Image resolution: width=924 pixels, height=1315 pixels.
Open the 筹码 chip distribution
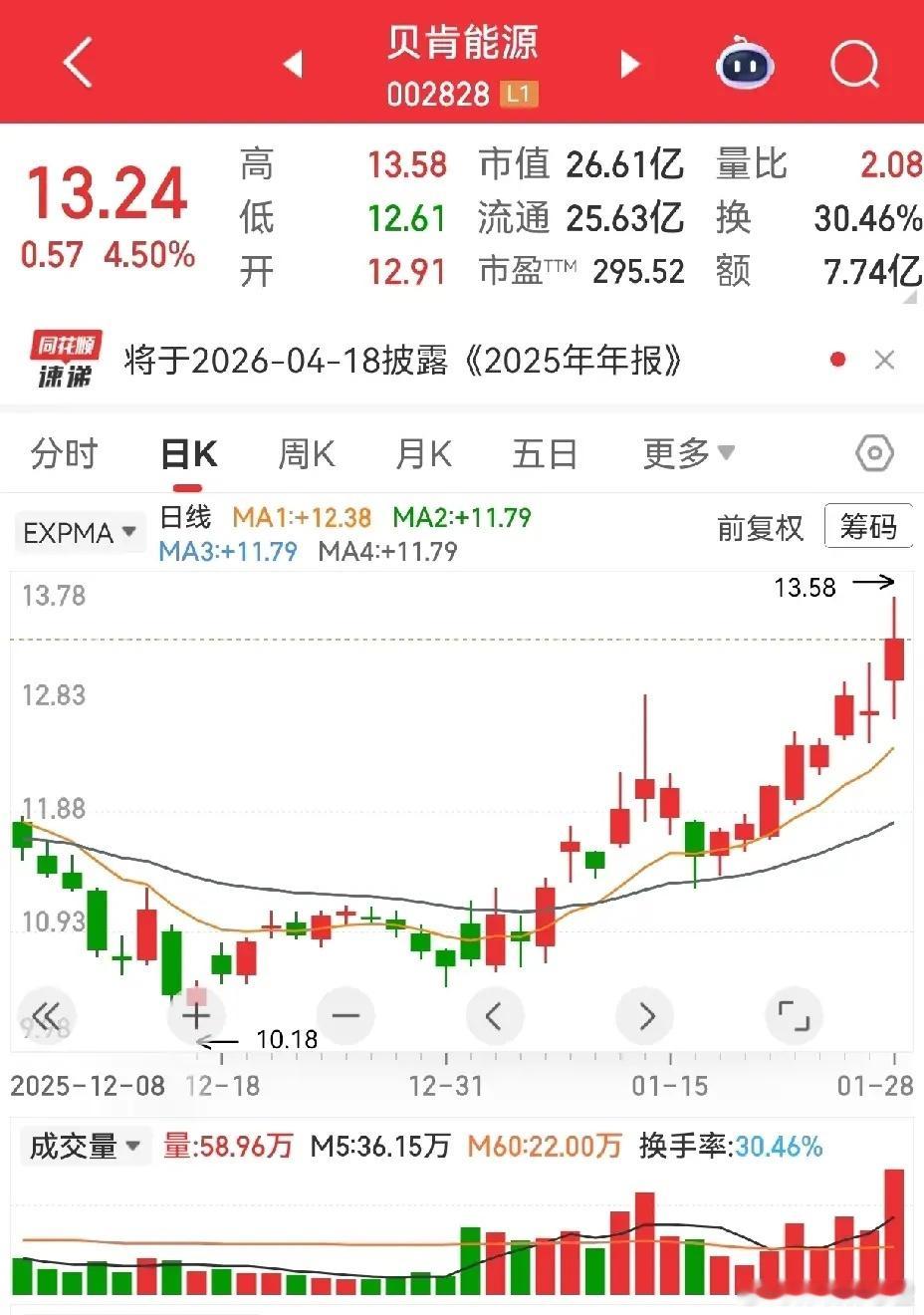[x=868, y=527]
